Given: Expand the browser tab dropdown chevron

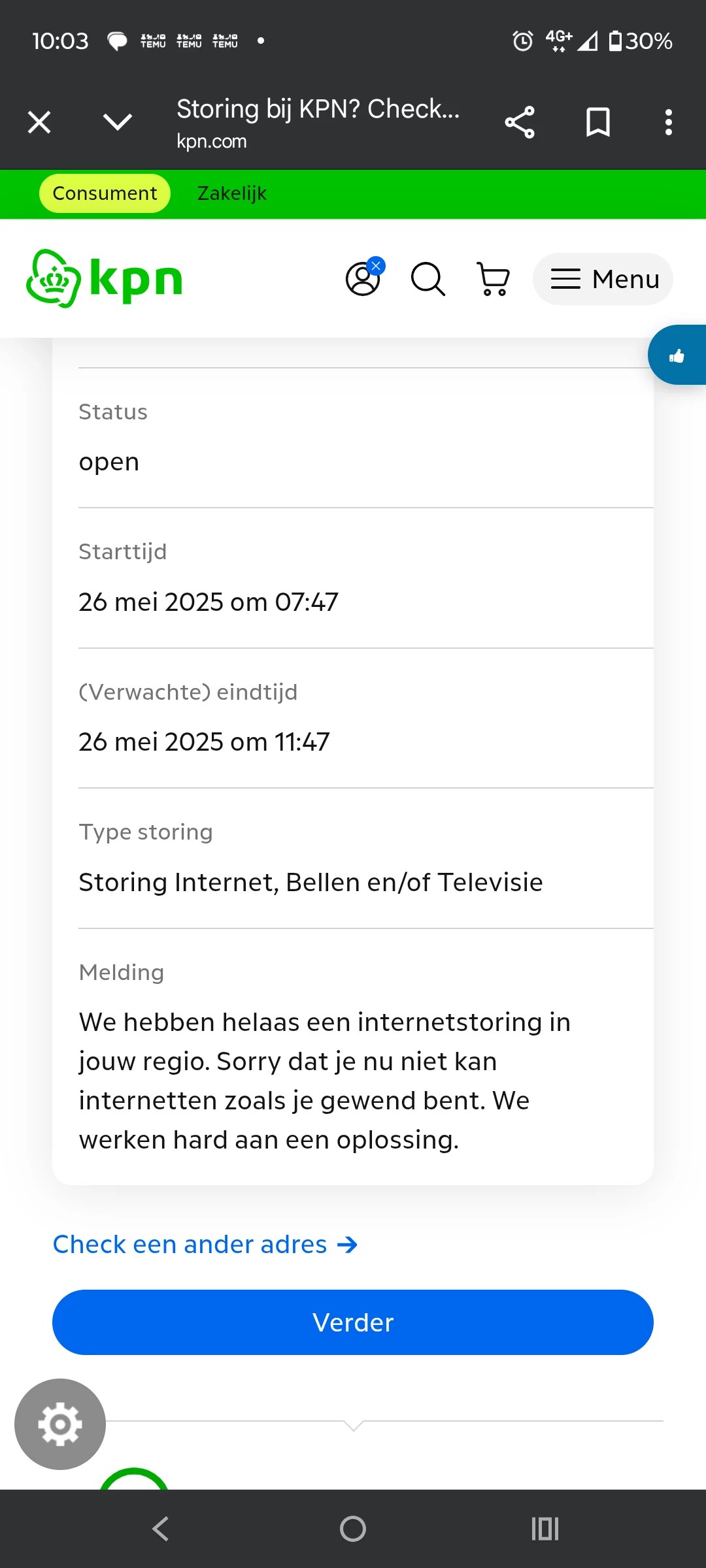Looking at the screenshot, I should pos(118,122).
